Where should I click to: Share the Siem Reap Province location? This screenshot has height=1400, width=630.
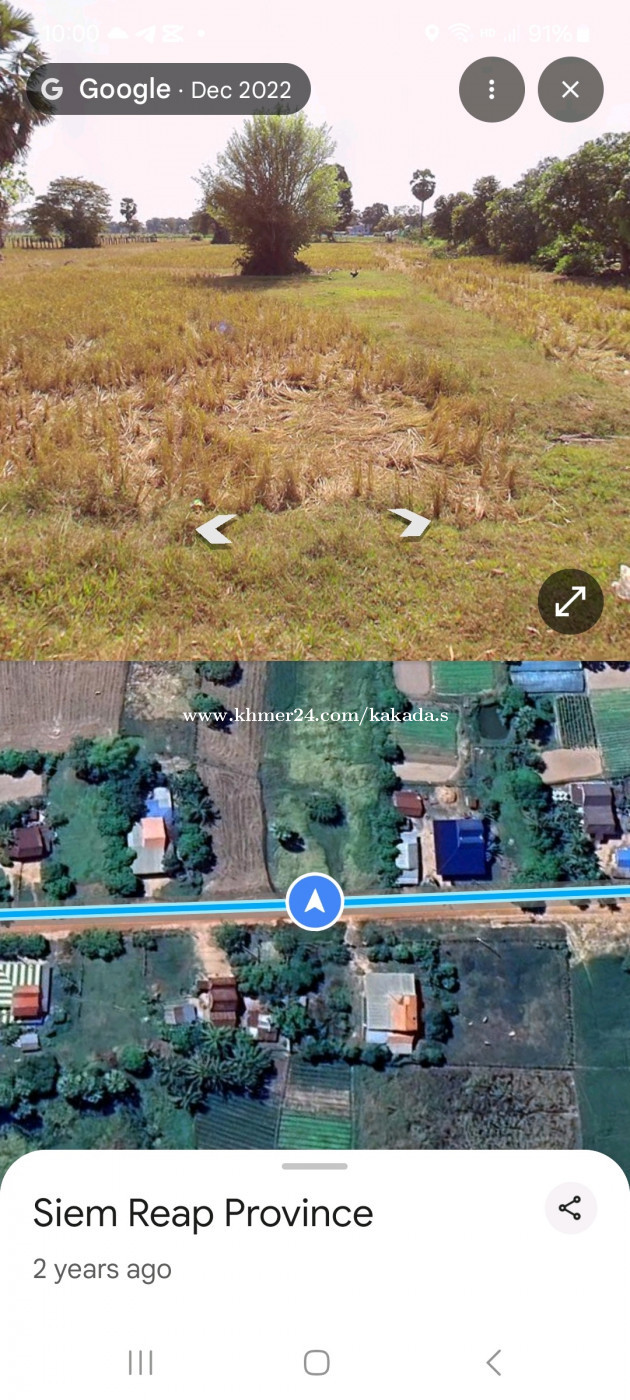pos(570,1208)
